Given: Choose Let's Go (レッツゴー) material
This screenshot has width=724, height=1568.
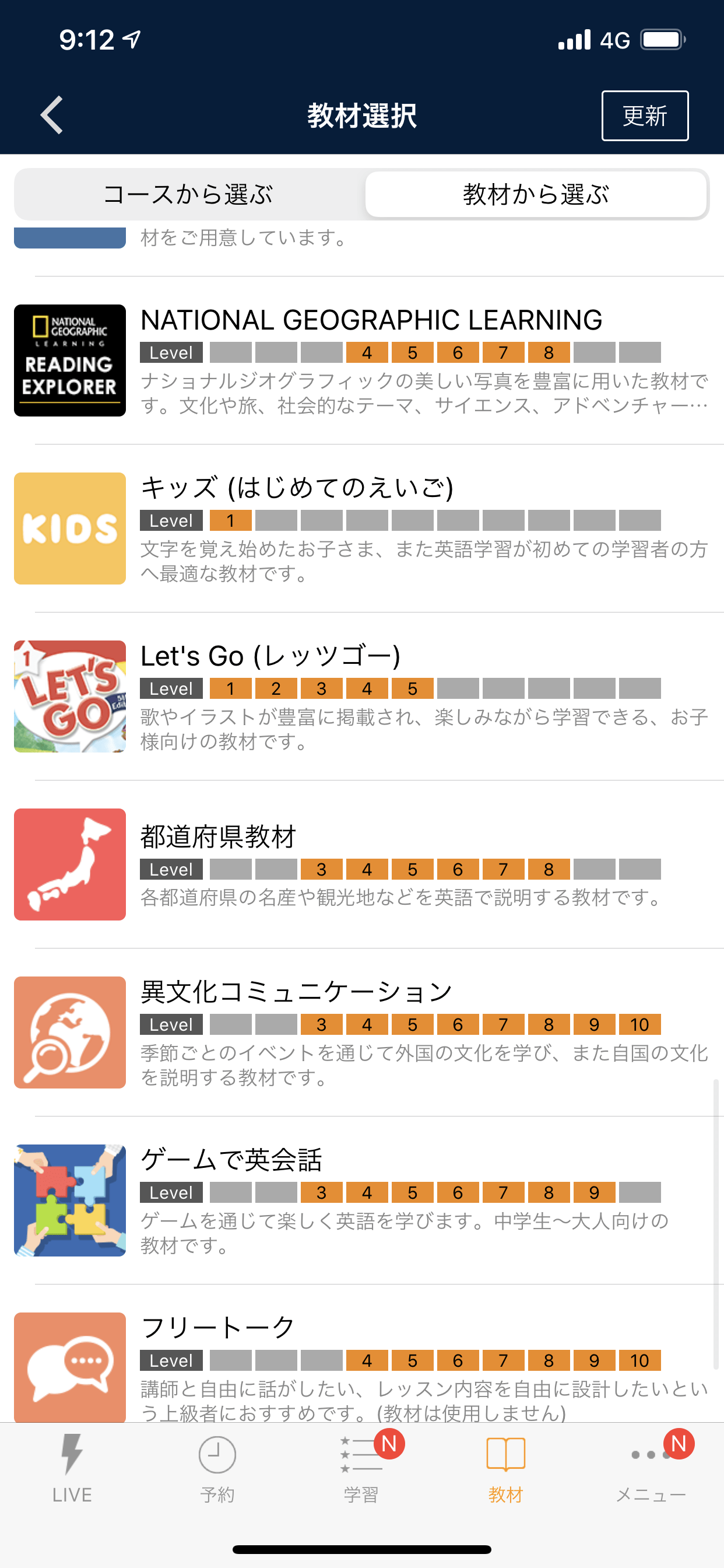Looking at the screenshot, I should coord(362,696).
